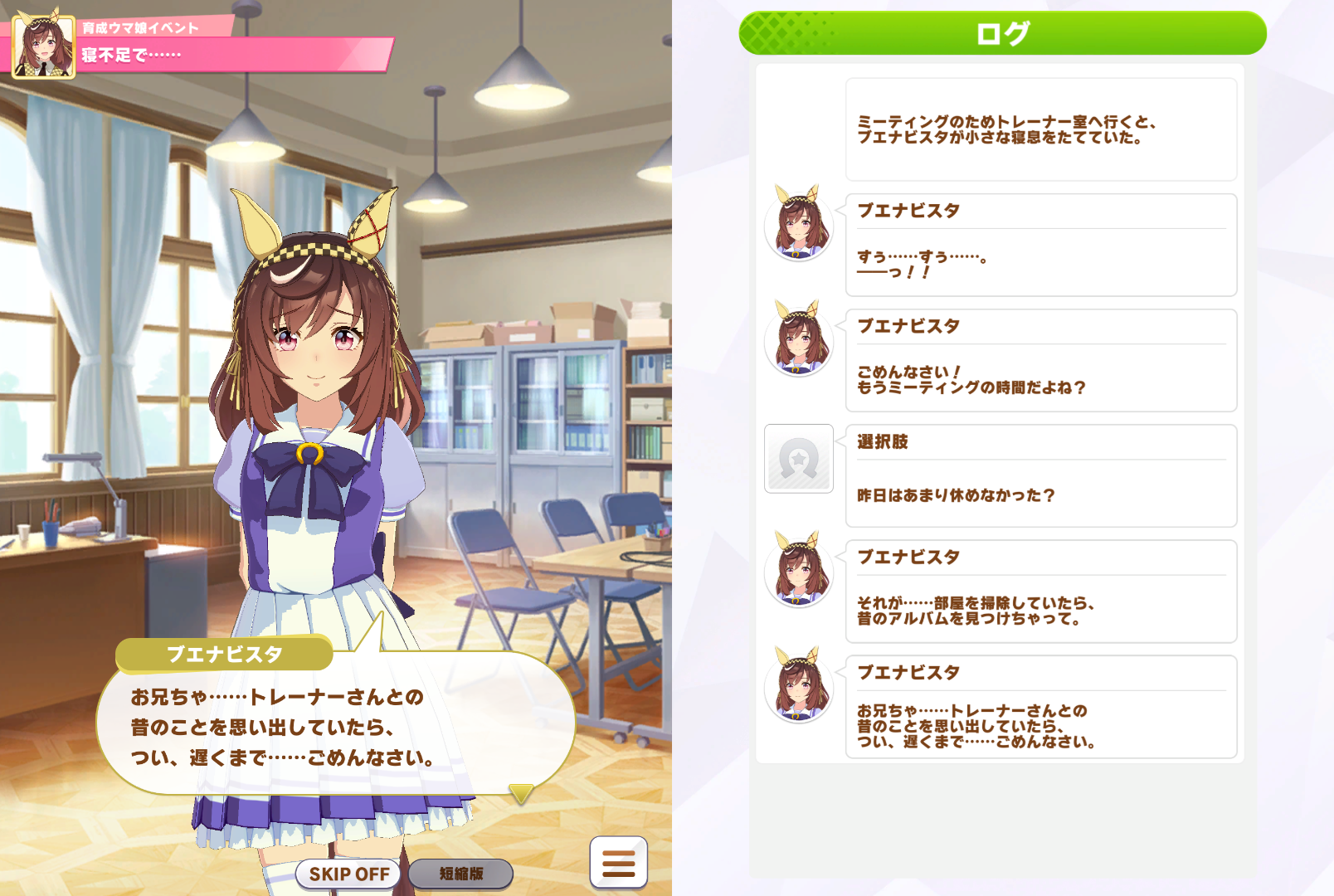Toggle the SKIP OFF button
This screenshot has height=896, width=1334.
pyautogui.click(x=348, y=874)
